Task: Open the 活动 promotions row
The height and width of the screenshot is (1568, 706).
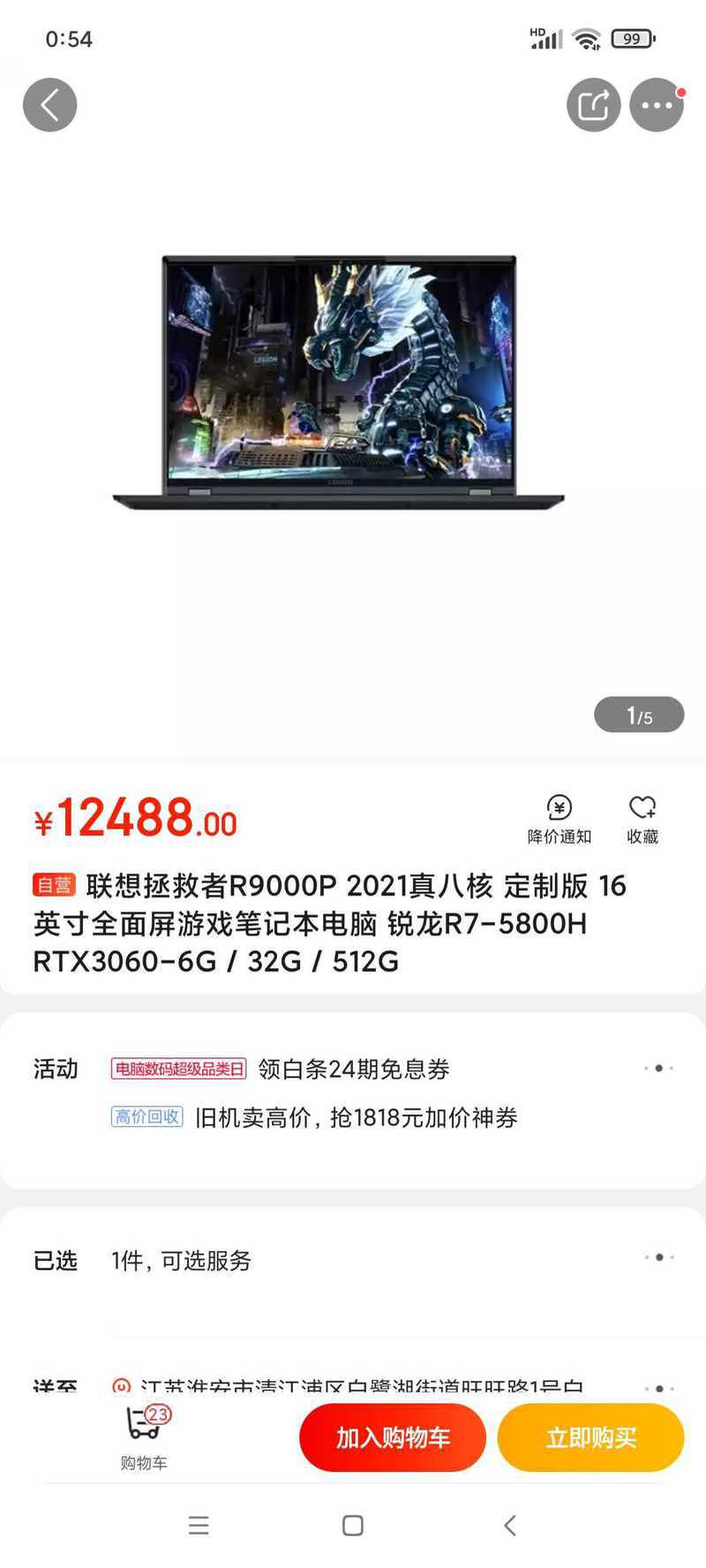Action: [353, 1092]
